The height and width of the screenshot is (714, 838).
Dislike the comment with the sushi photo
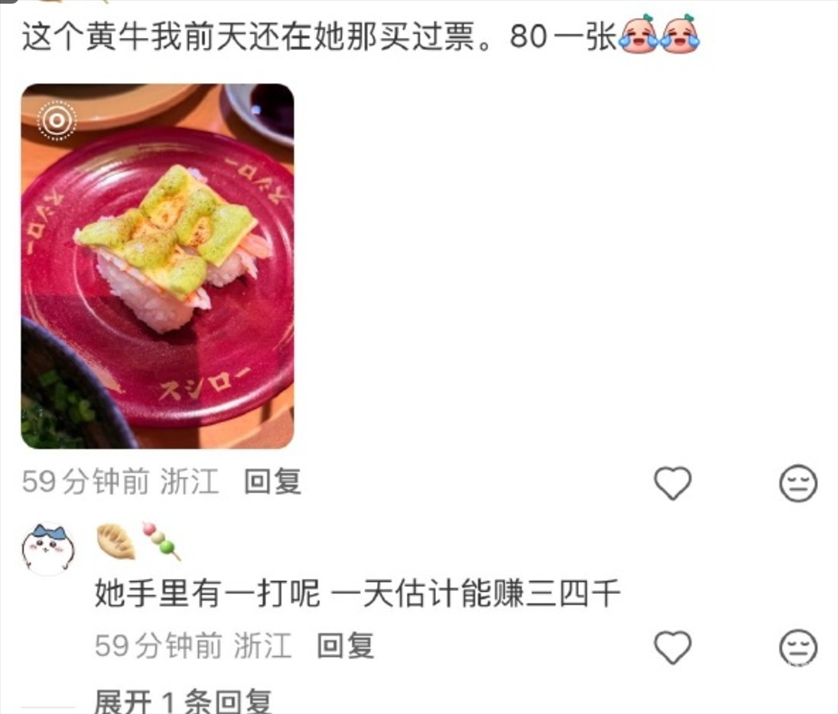797,484
